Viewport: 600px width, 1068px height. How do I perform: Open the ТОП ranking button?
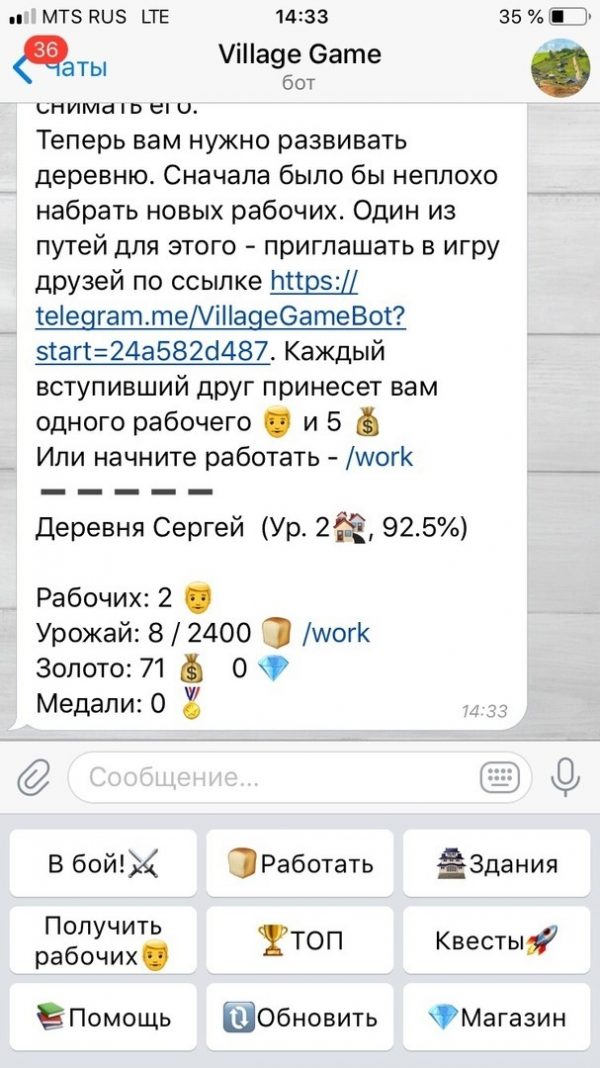(300, 941)
